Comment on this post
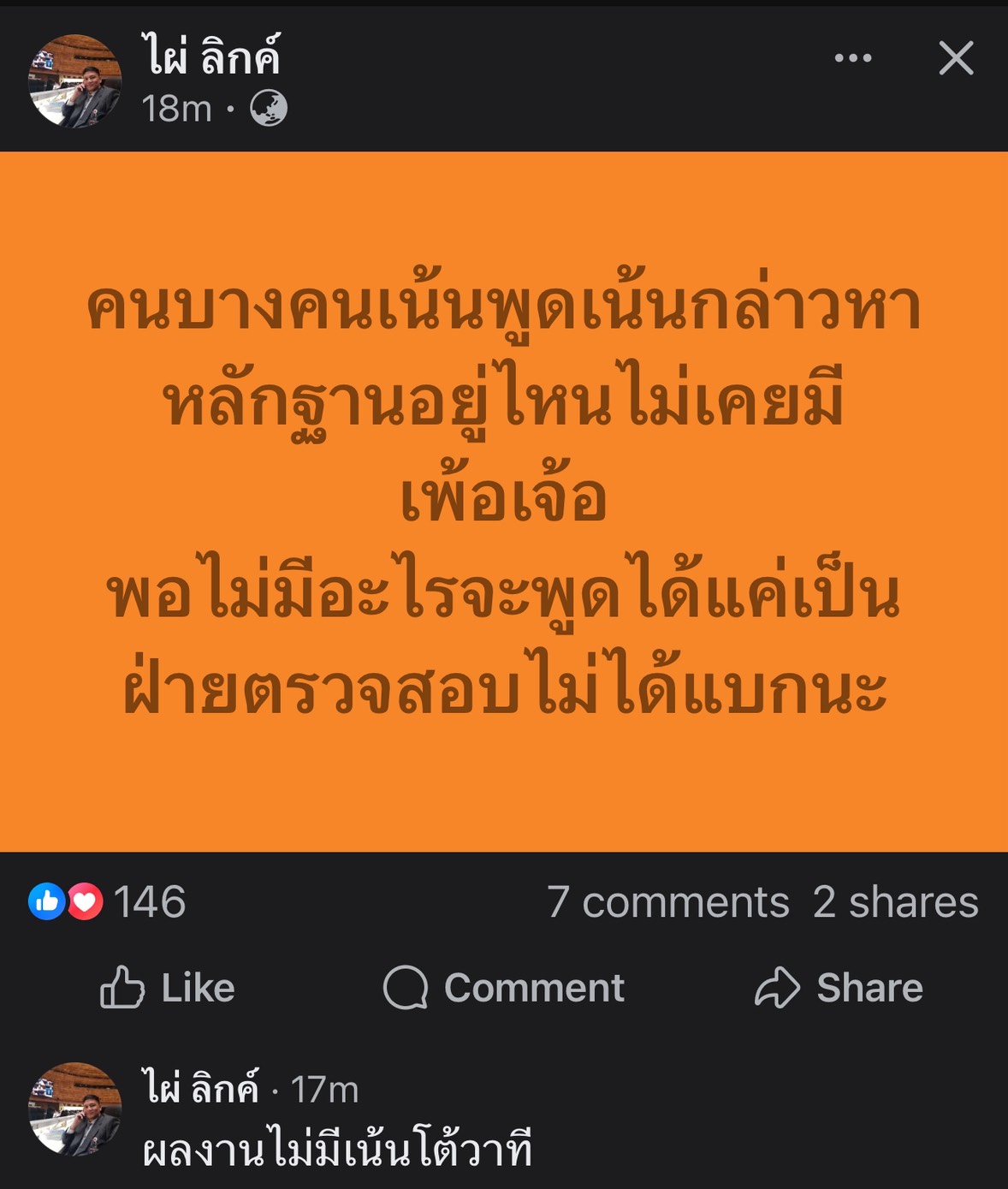The height and width of the screenshot is (1189, 1008). pyautogui.click(x=504, y=988)
